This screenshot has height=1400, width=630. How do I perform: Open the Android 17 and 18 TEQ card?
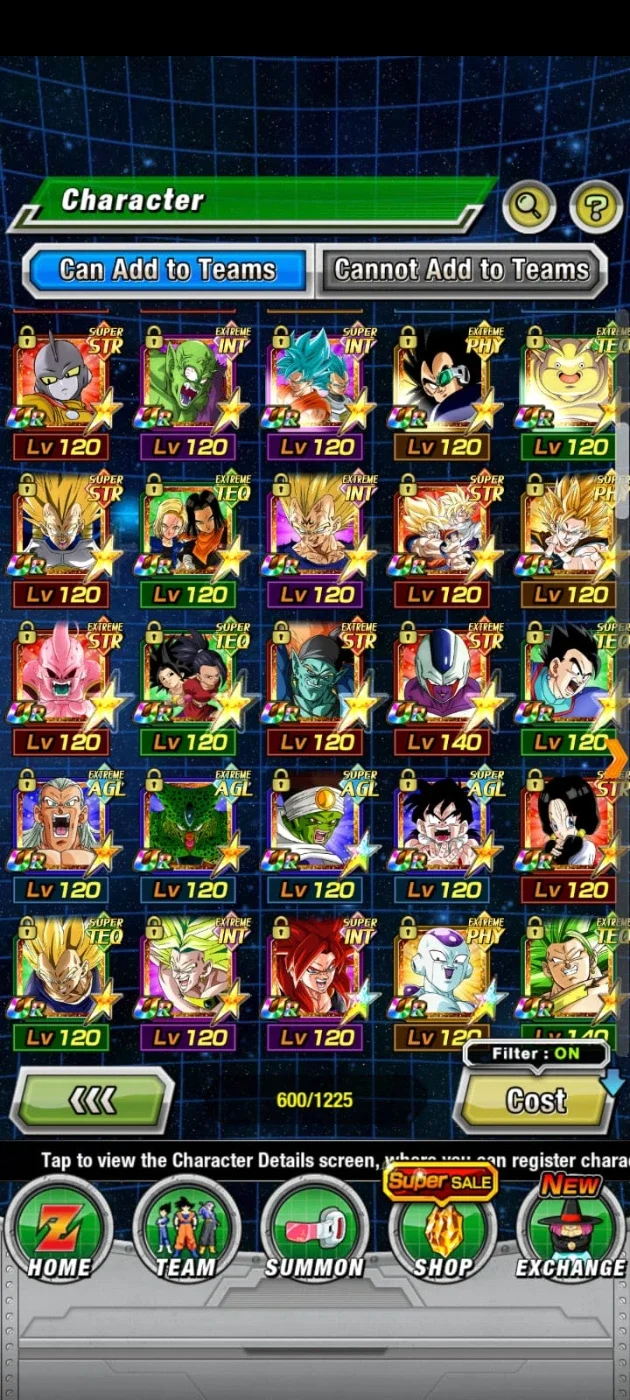[188, 541]
